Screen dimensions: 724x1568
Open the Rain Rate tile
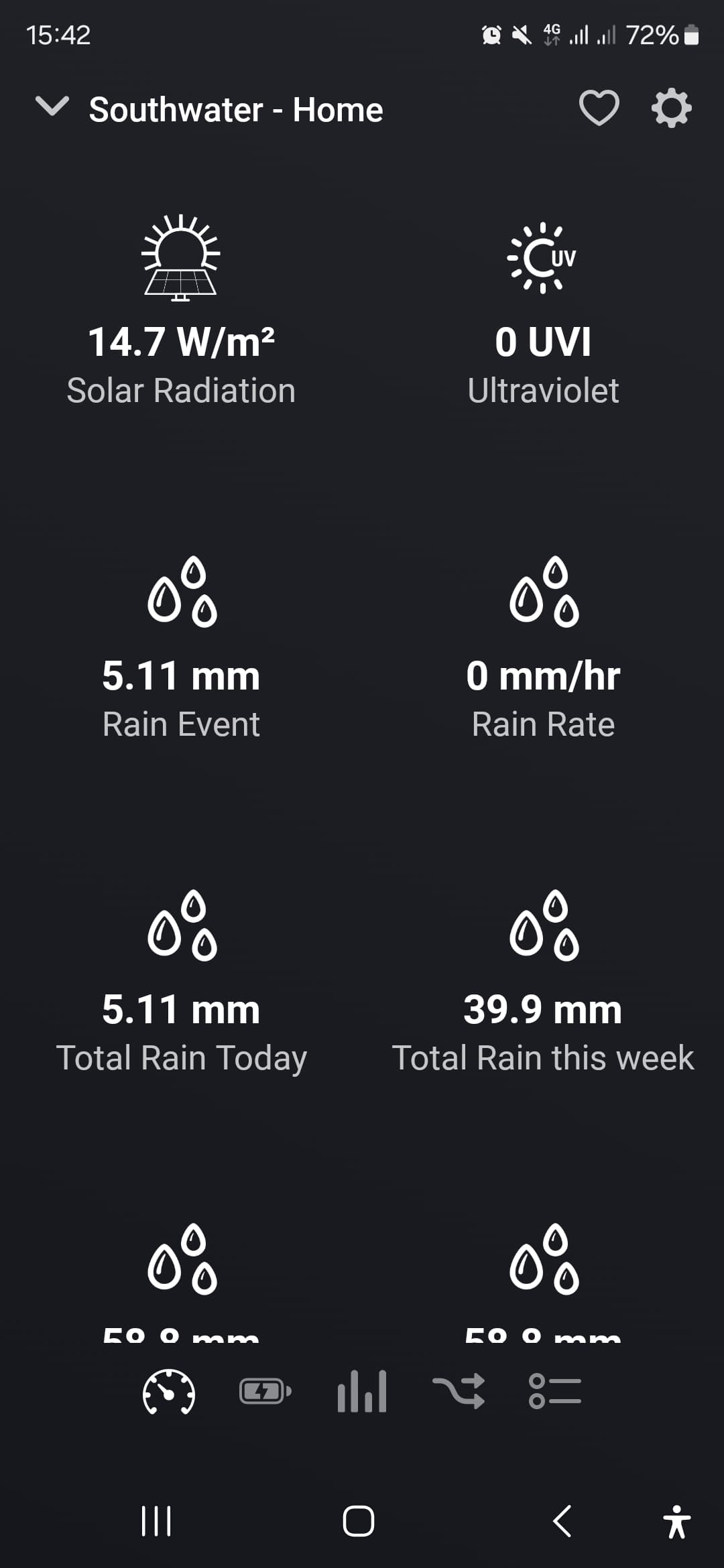point(543,647)
